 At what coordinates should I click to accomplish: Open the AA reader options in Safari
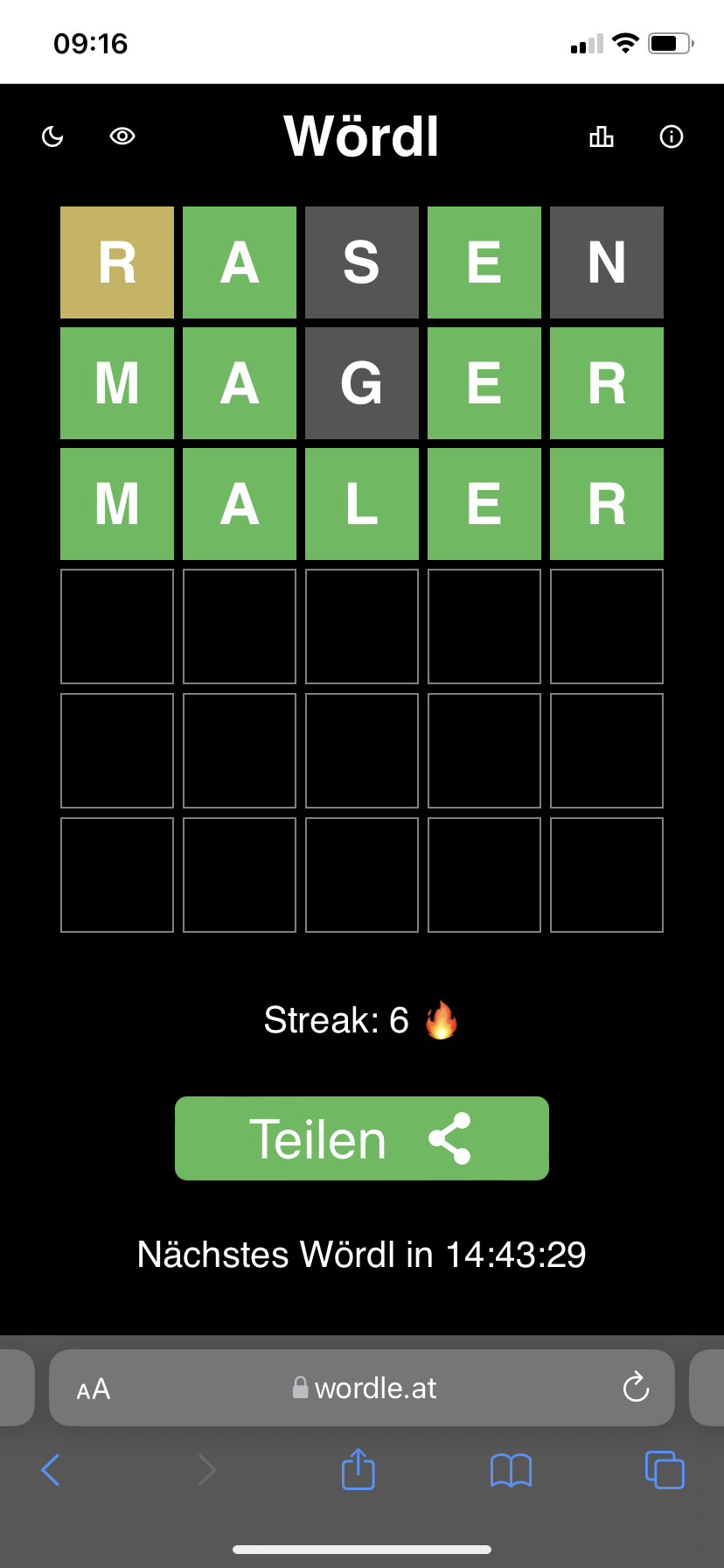pyautogui.click(x=94, y=1389)
